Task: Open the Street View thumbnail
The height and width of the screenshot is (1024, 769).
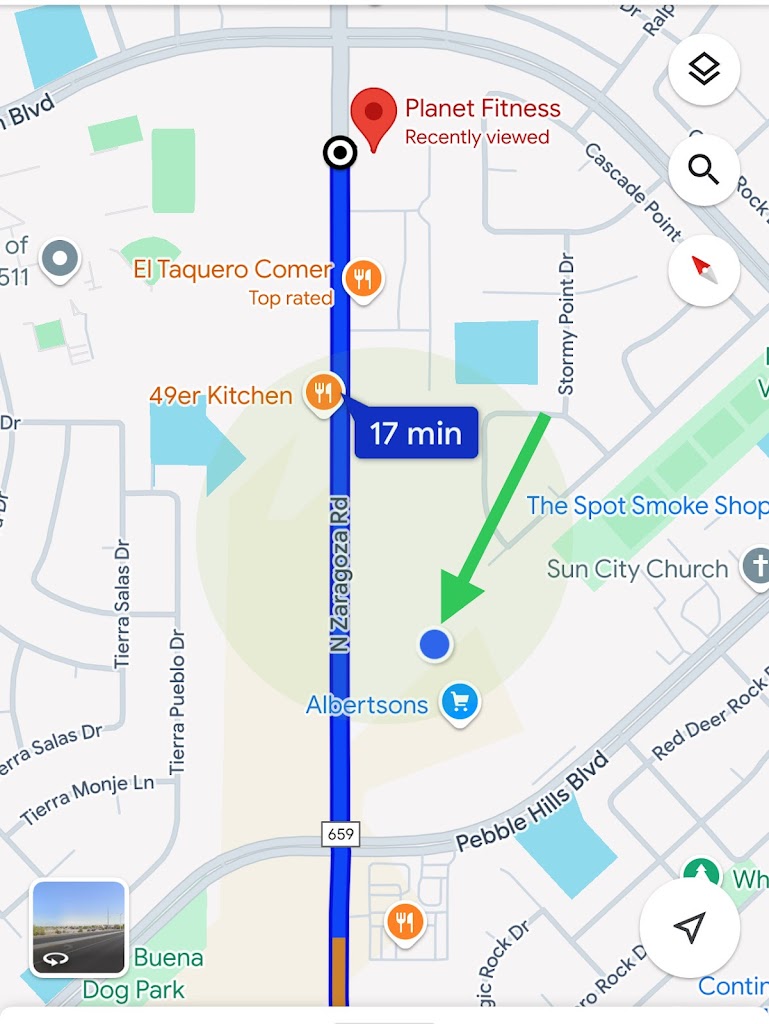Action: [x=79, y=928]
